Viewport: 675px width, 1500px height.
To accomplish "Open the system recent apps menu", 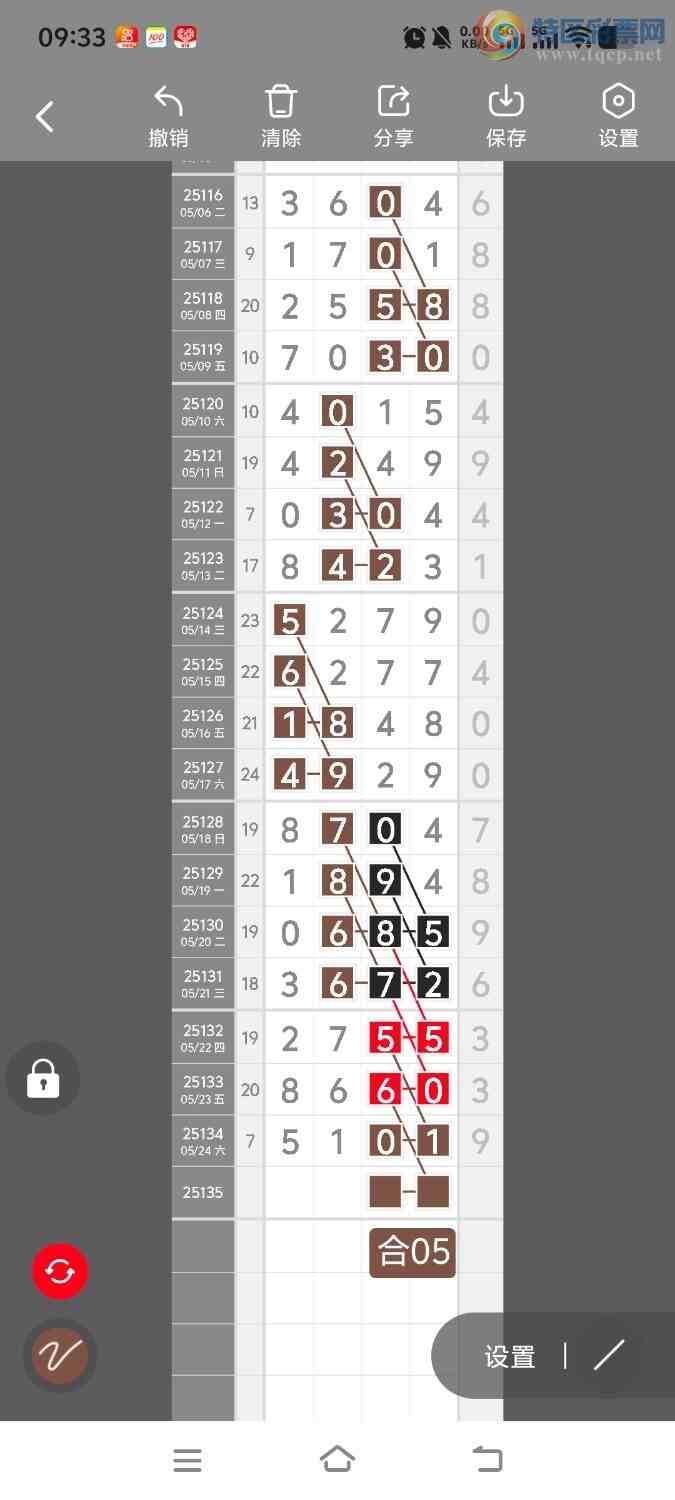I will pos(187,1460).
